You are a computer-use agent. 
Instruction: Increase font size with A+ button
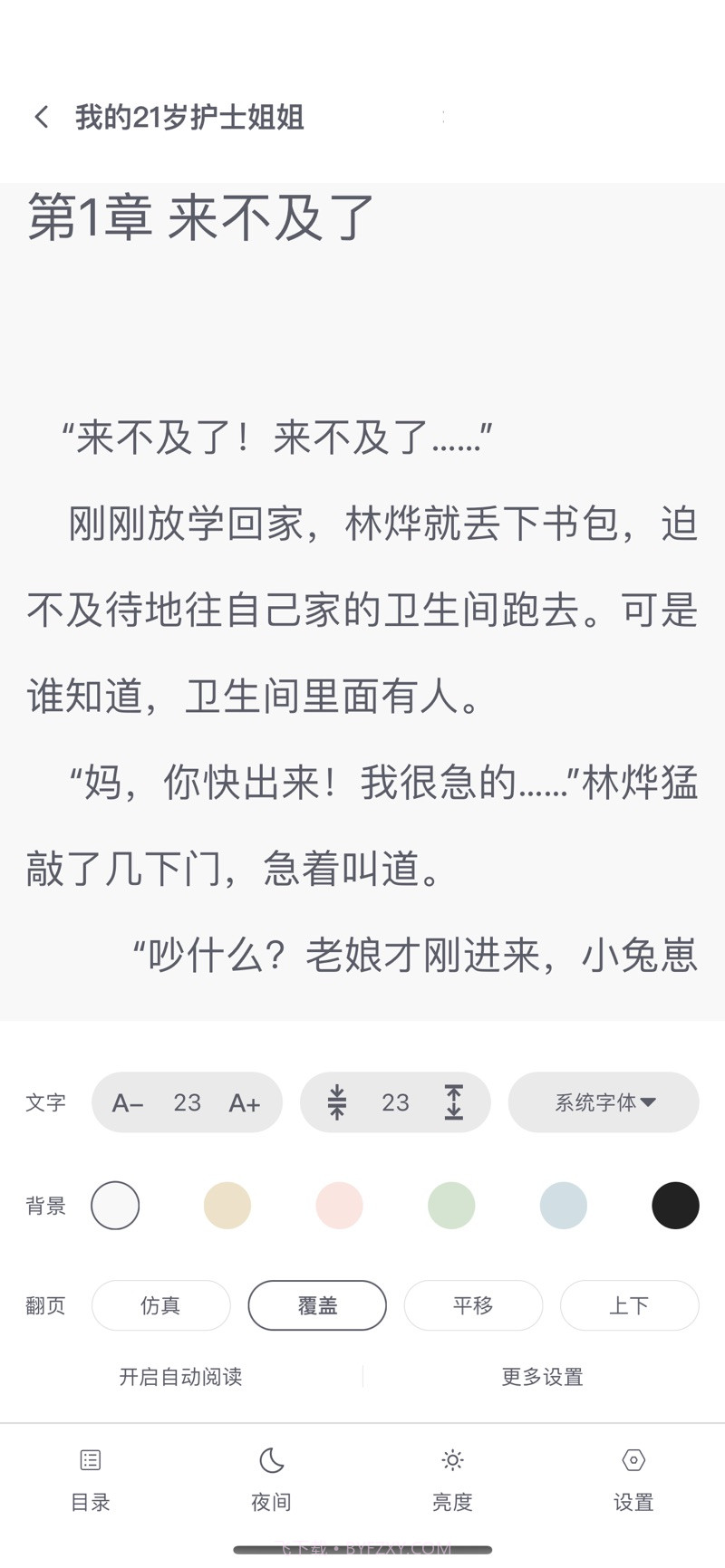(x=245, y=1102)
